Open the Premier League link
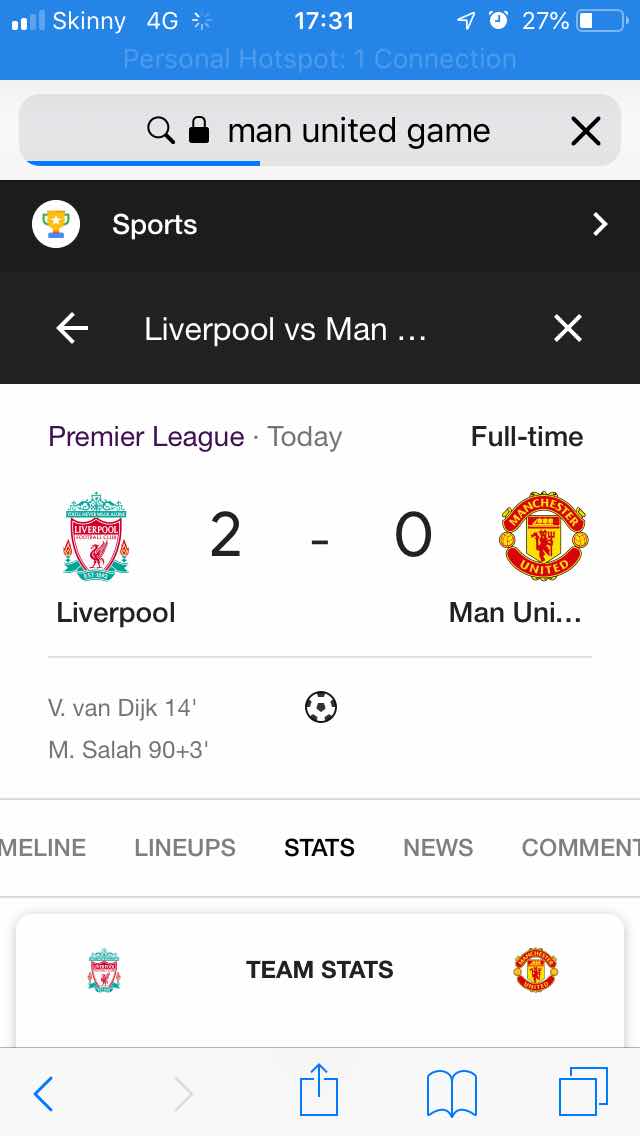The height and width of the screenshot is (1136, 640). (146, 437)
